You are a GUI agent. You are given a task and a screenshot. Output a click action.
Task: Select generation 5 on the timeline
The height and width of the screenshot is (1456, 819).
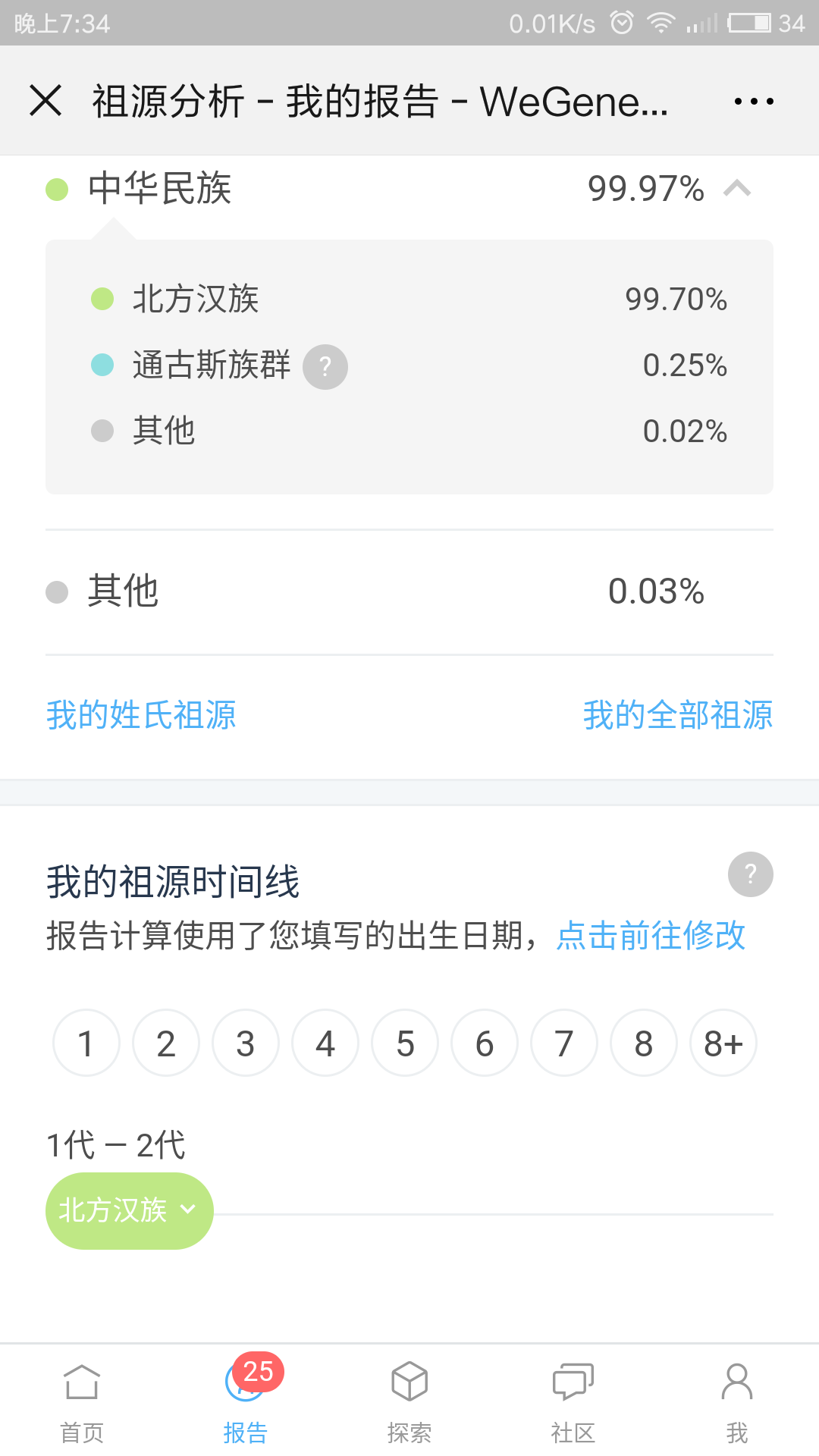click(405, 1043)
